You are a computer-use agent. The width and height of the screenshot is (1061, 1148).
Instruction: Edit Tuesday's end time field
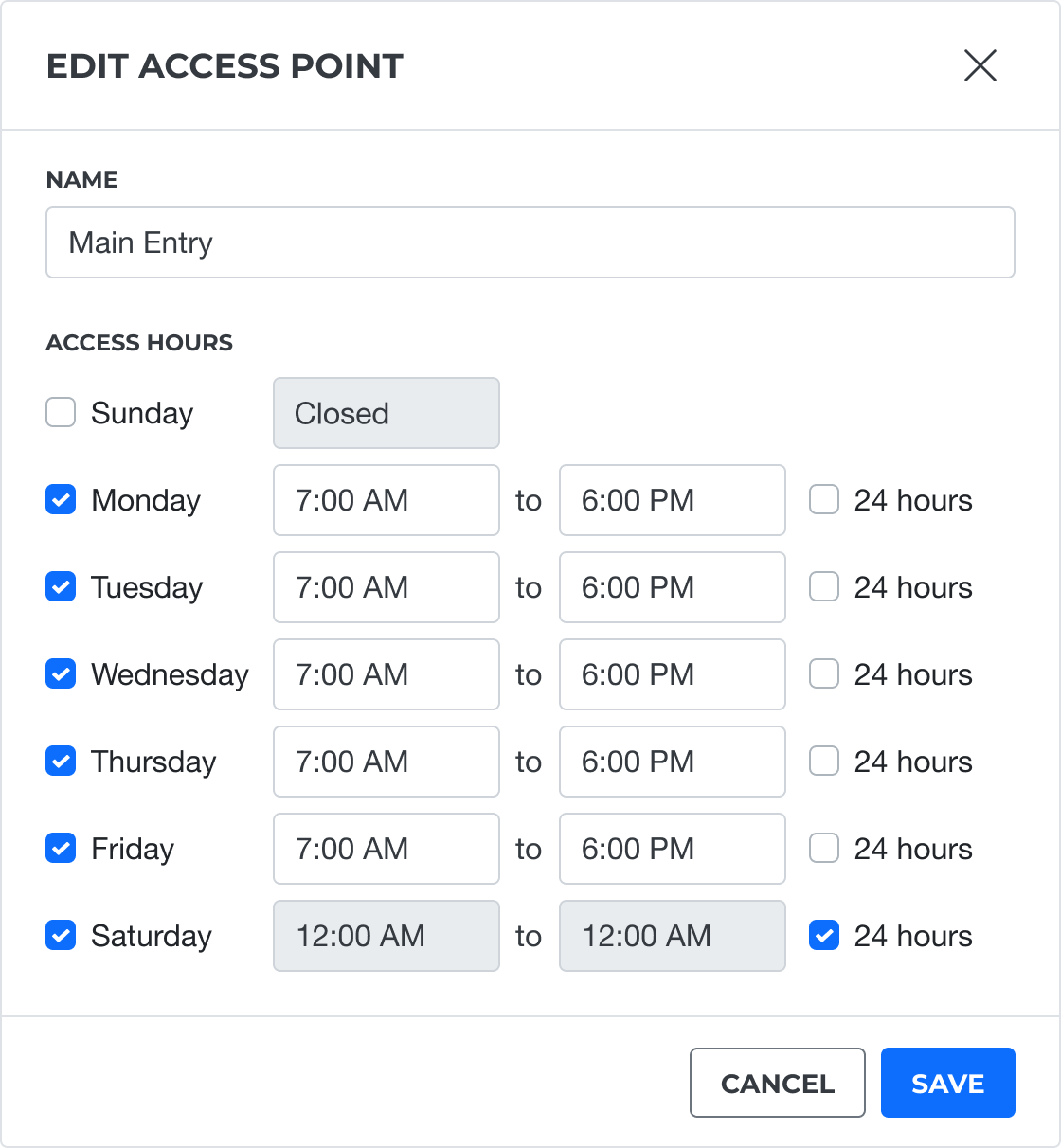pyautogui.click(x=672, y=587)
